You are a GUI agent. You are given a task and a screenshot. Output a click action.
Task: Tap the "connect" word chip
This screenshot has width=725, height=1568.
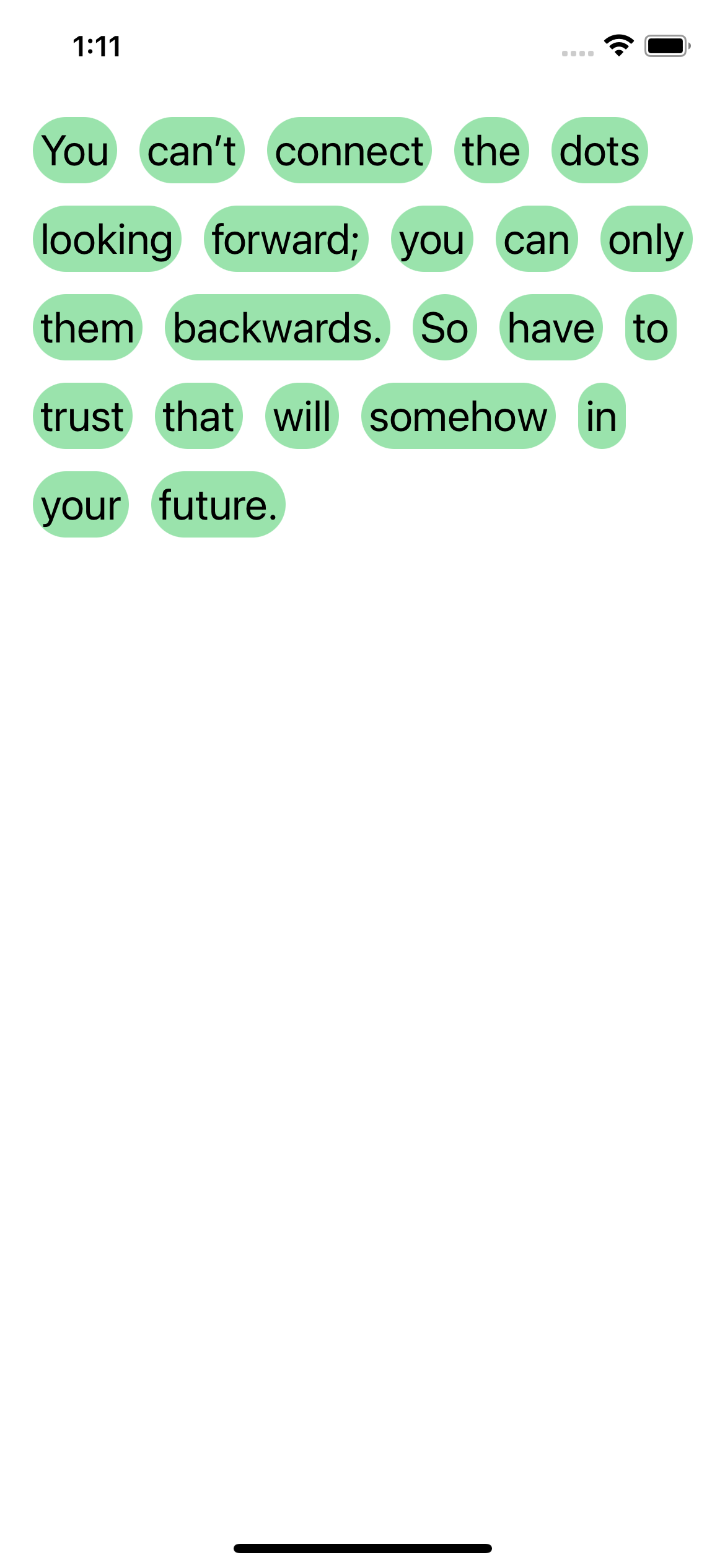(349, 150)
